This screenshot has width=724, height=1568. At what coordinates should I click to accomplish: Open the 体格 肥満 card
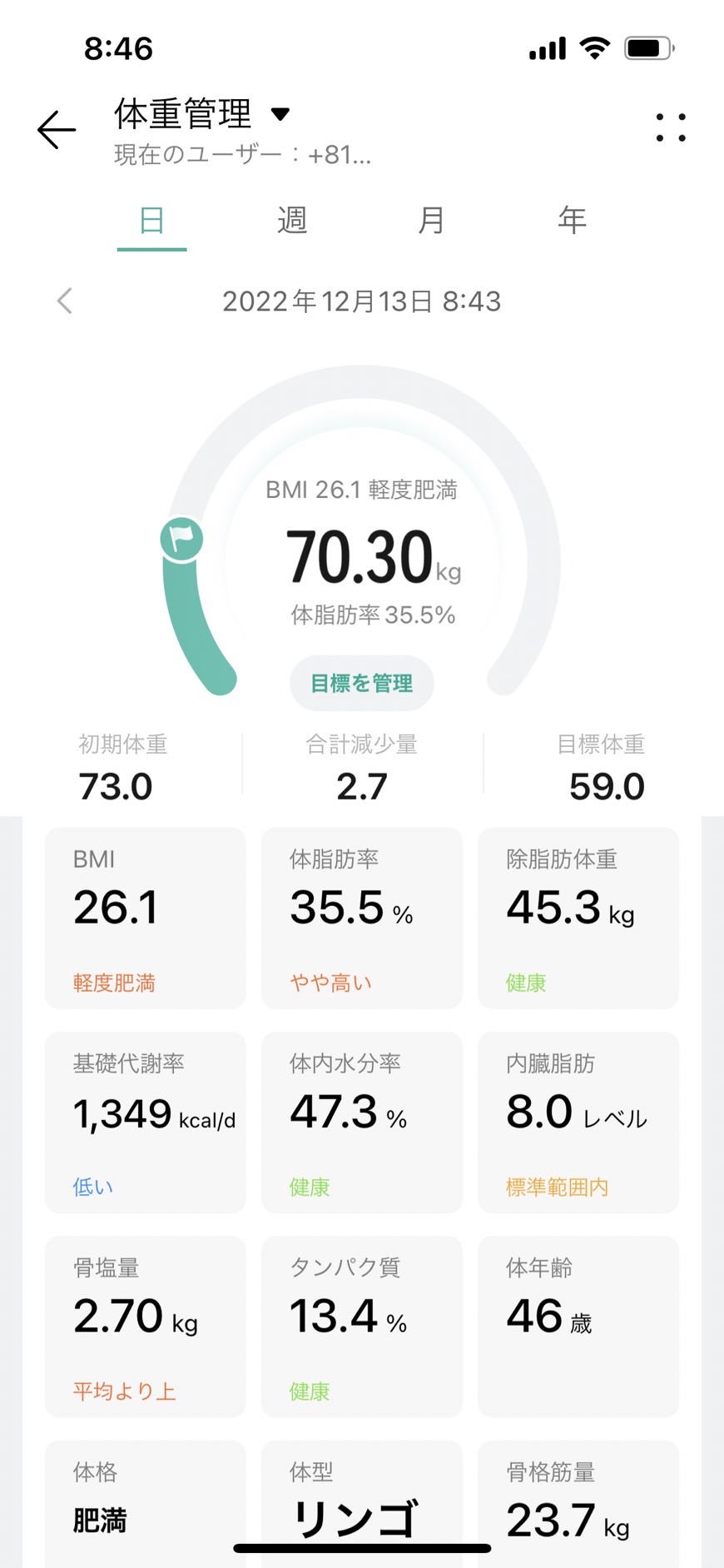(146, 1504)
